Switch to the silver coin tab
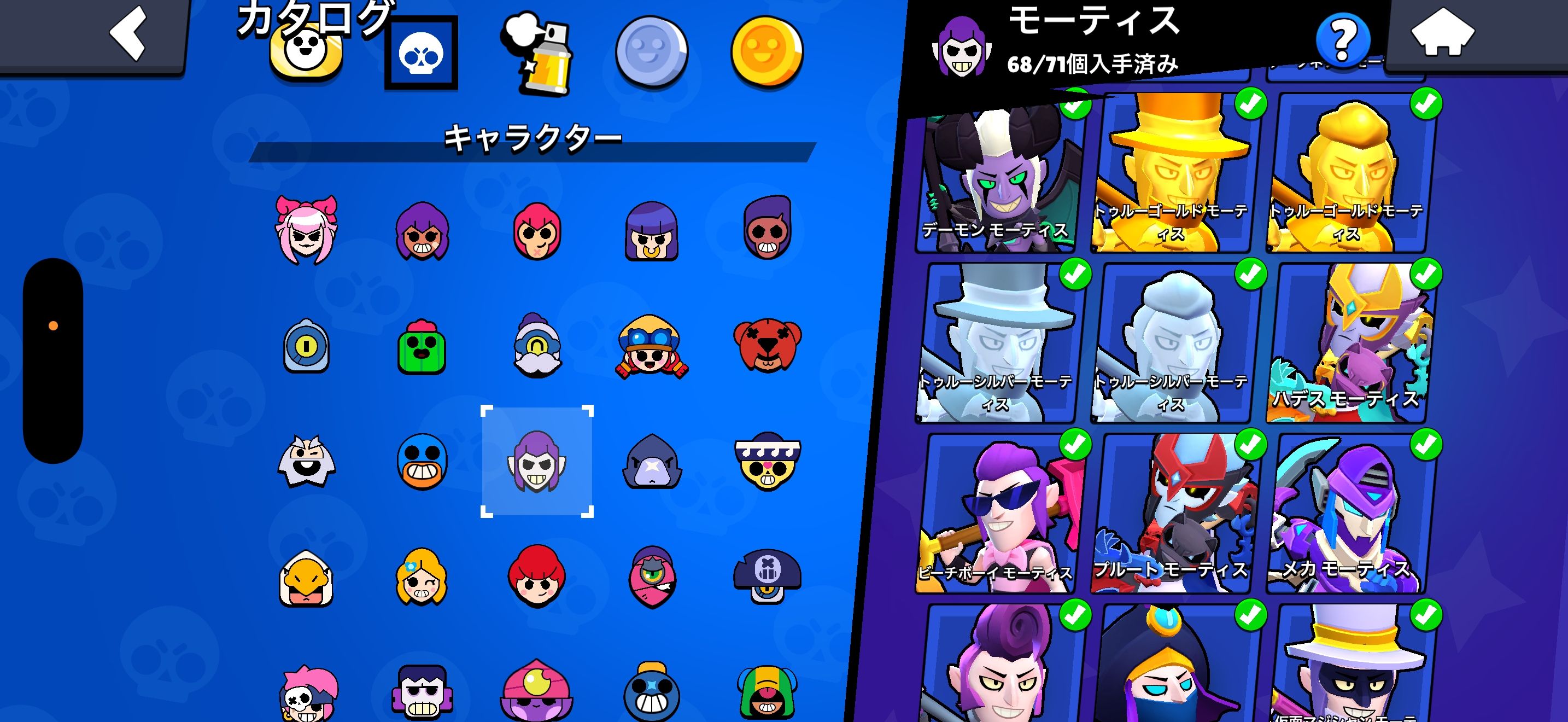 (x=651, y=53)
